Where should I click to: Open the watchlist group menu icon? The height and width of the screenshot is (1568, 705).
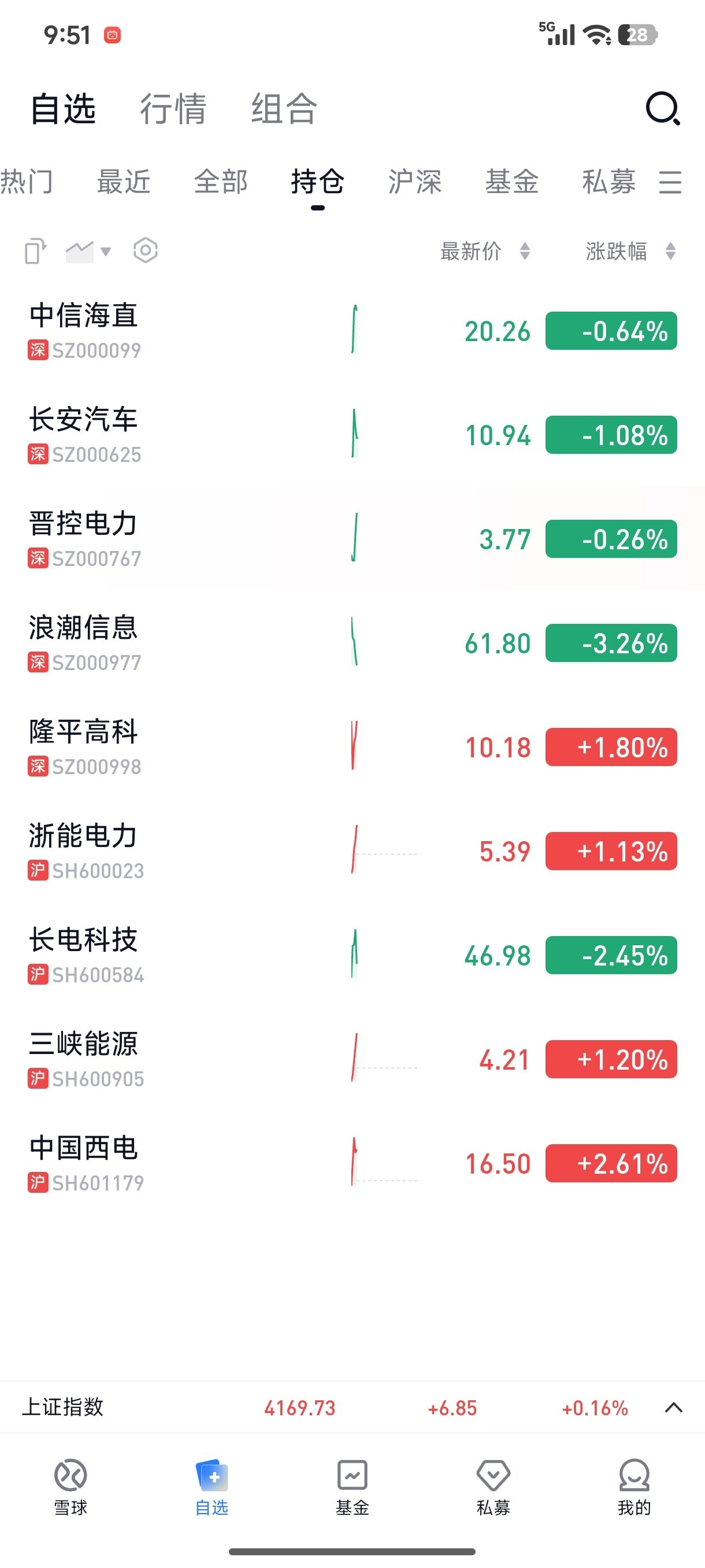(670, 182)
